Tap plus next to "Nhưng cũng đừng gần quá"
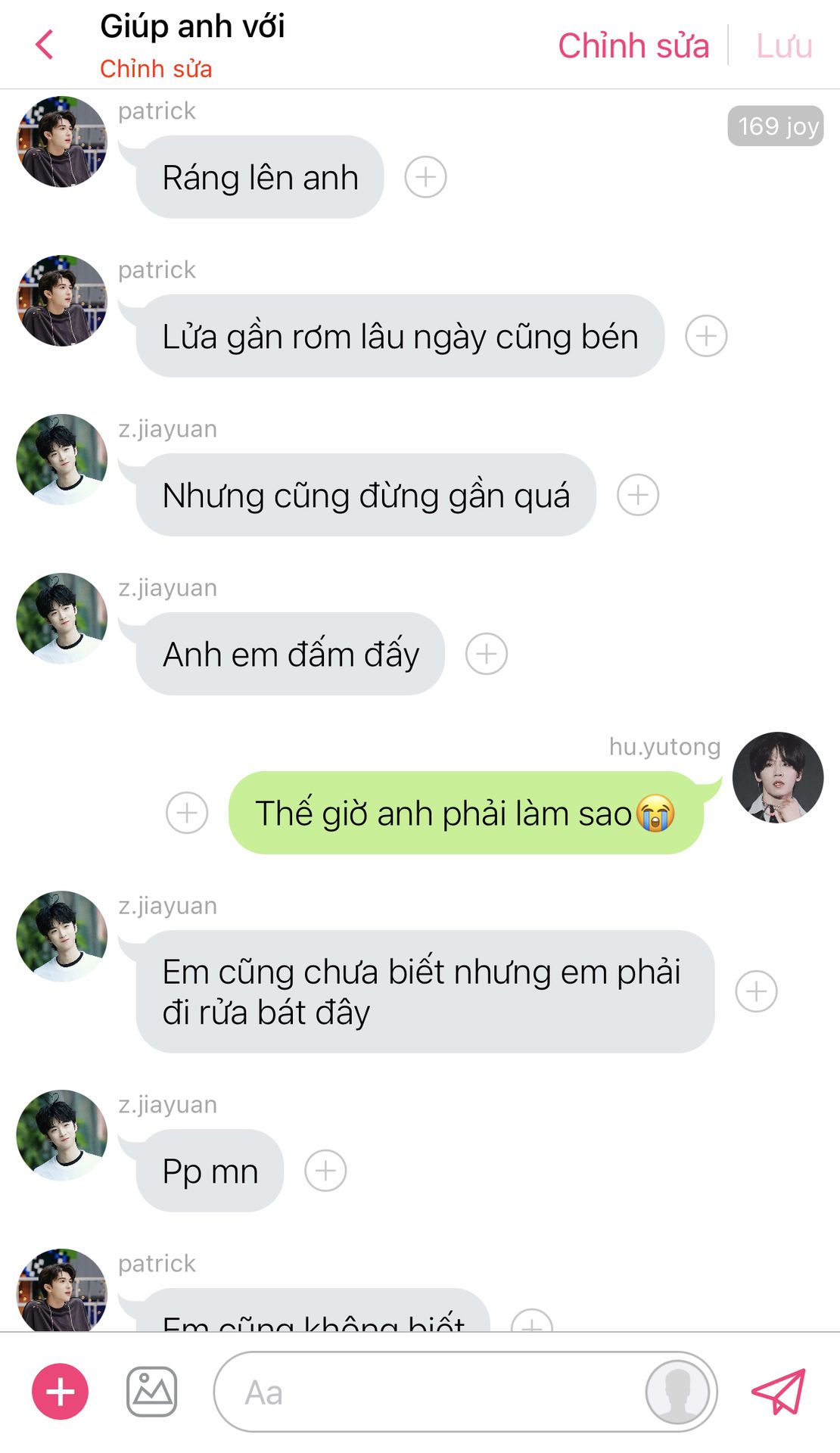Viewport: 840px width, 1453px height. [638, 495]
